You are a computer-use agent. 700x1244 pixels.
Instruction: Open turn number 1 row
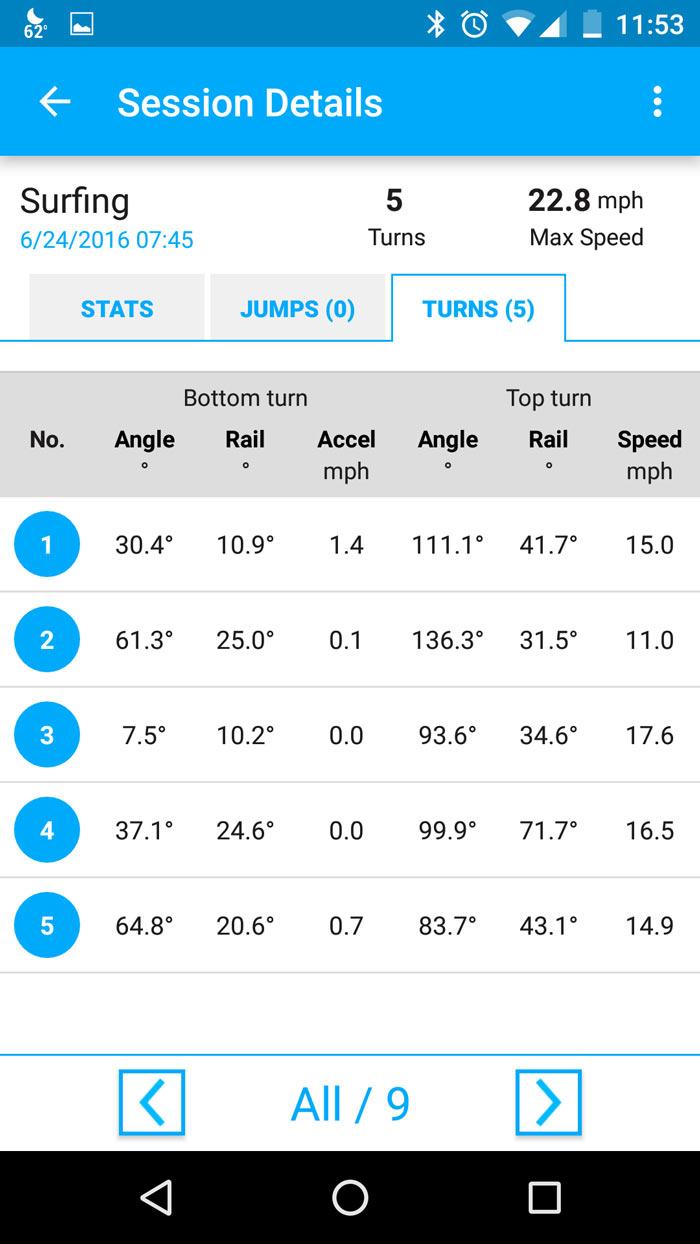tap(350, 545)
